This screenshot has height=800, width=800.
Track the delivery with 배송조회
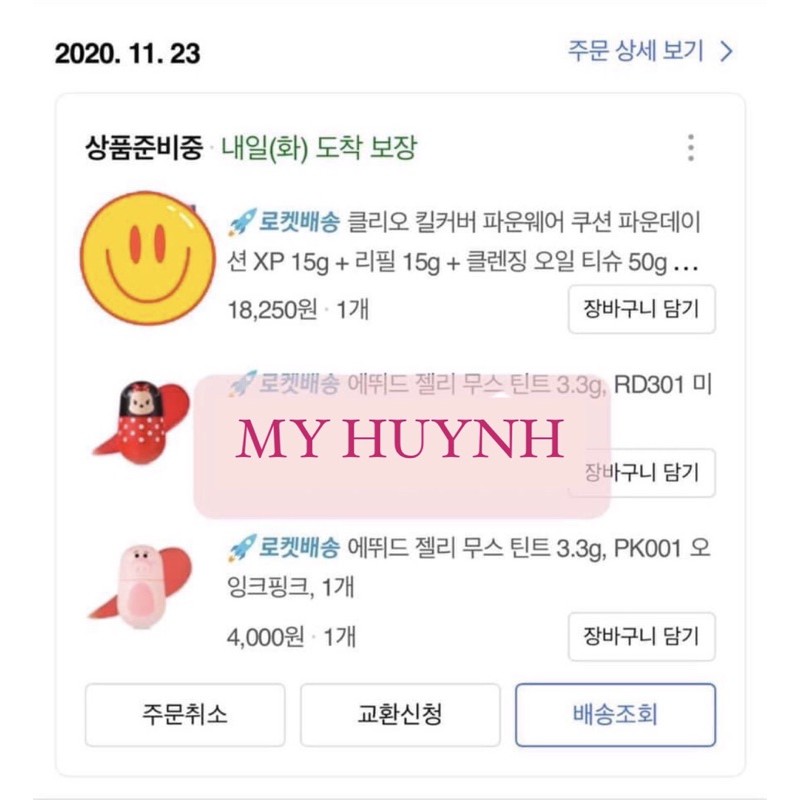click(615, 715)
